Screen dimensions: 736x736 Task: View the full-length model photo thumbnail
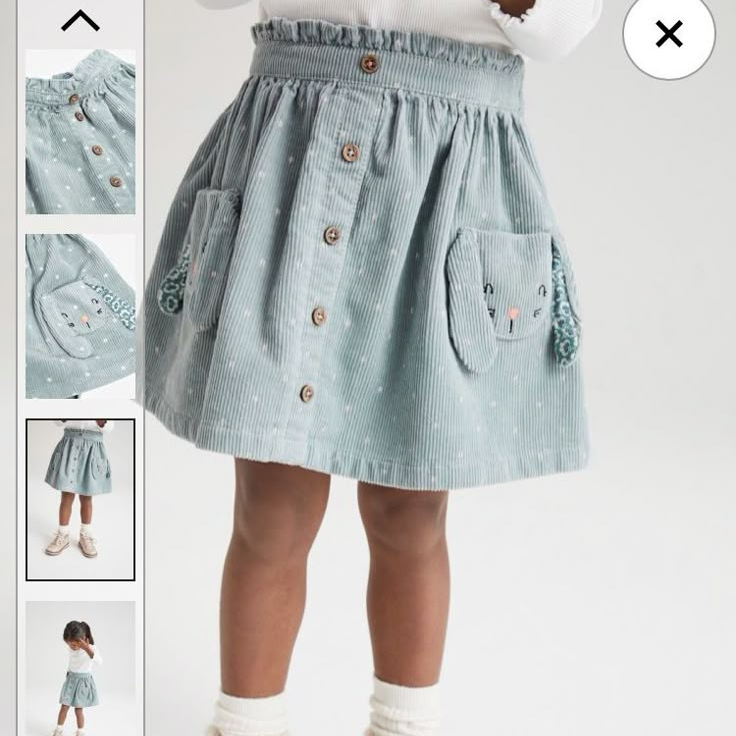pyautogui.click(x=80, y=667)
